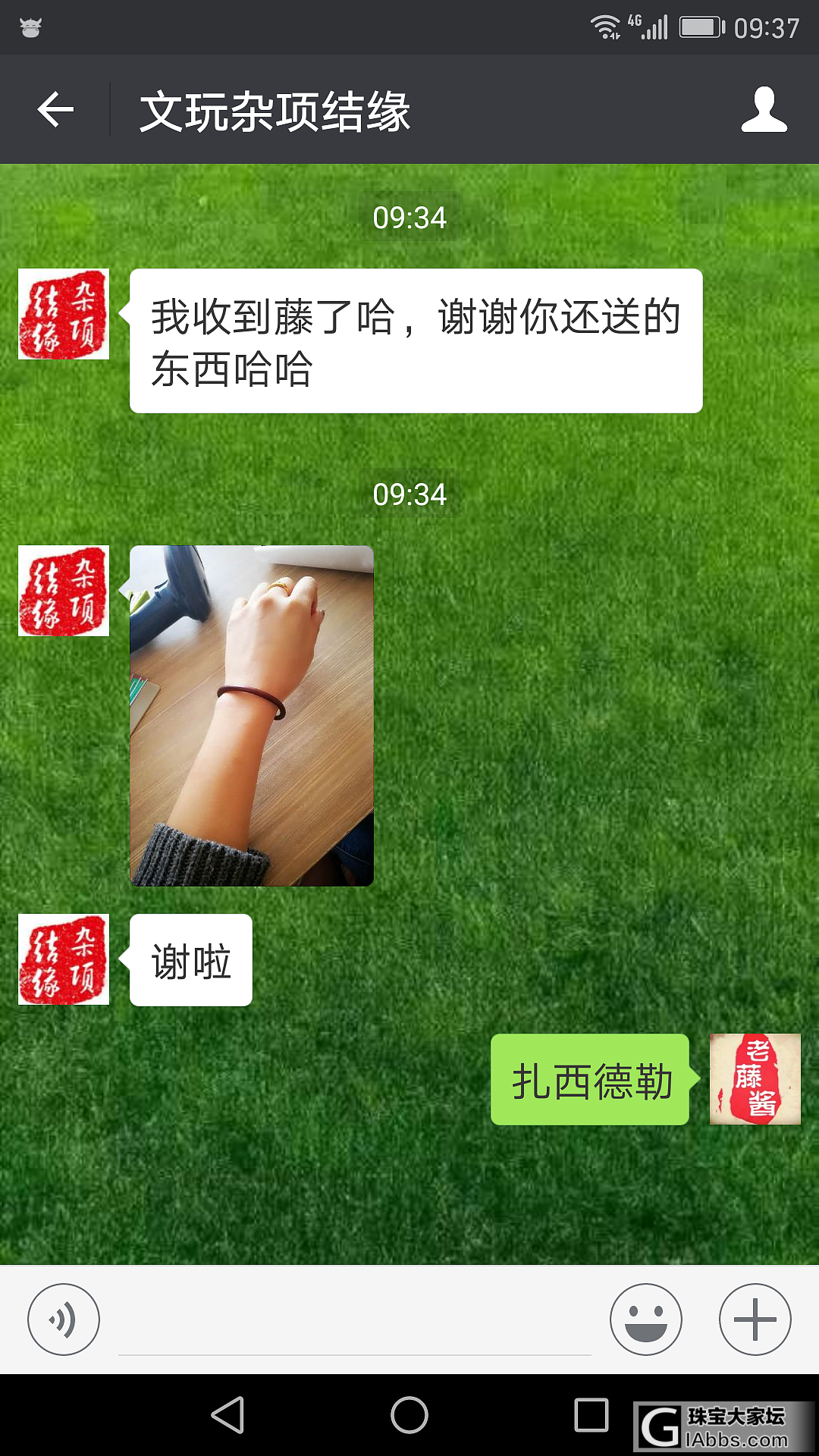Open the bracelet photo in chat
This screenshot has height=1456, width=819.
(252, 716)
